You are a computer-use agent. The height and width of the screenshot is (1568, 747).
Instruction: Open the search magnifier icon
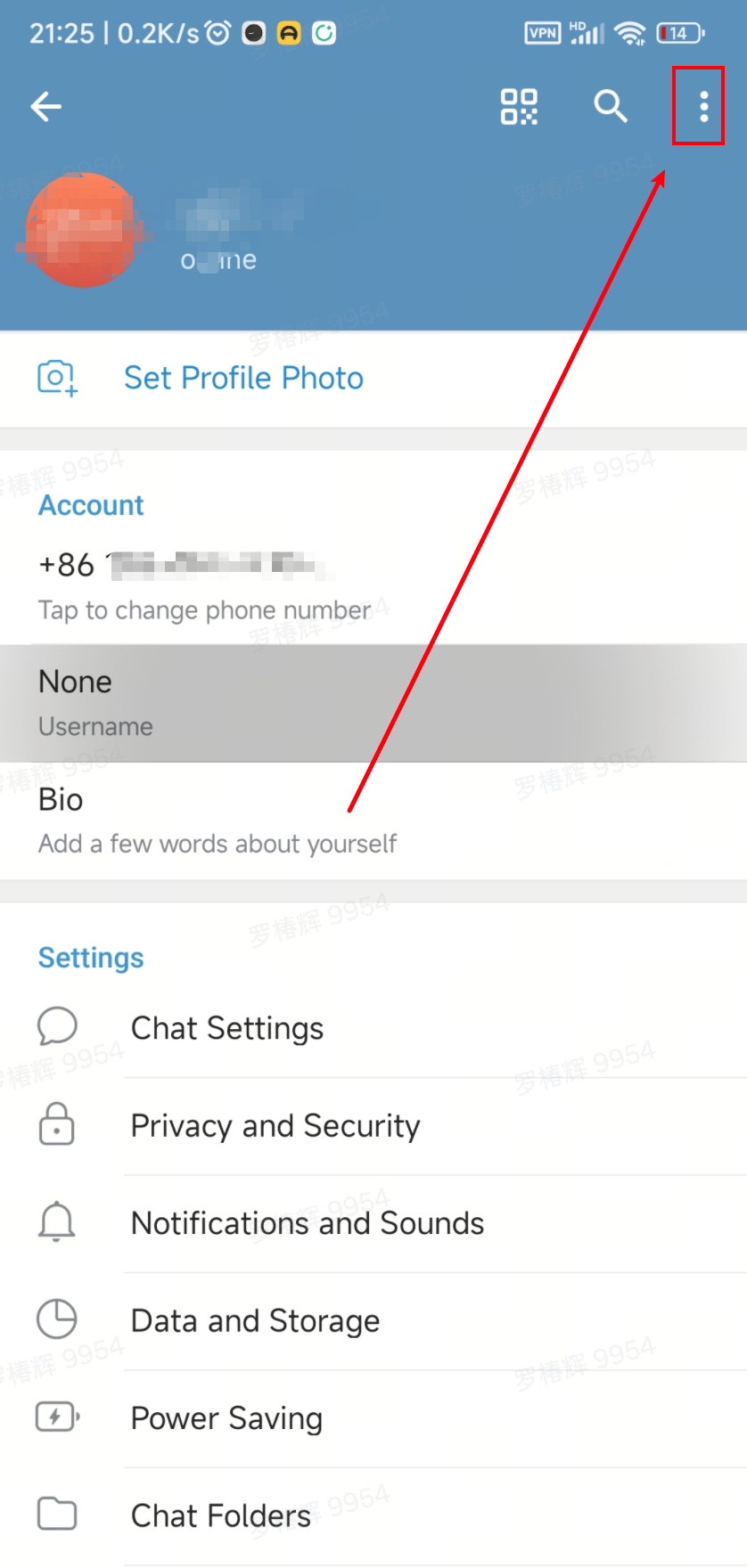coord(611,107)
